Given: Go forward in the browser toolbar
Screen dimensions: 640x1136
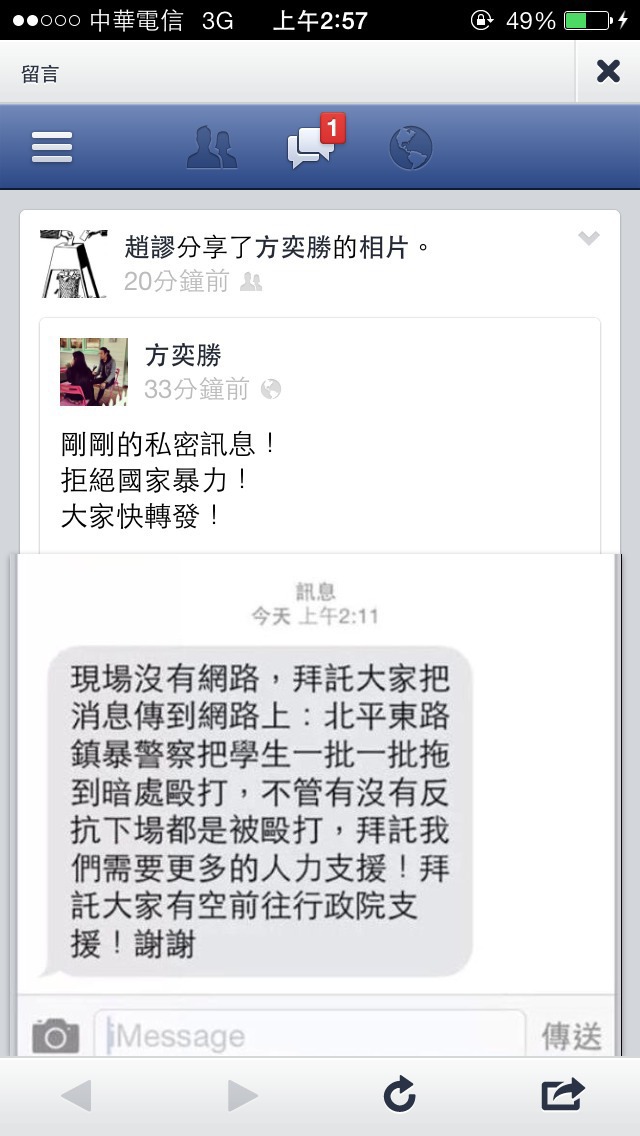Looking at the screenshot, I should (x=242, y=1096).
